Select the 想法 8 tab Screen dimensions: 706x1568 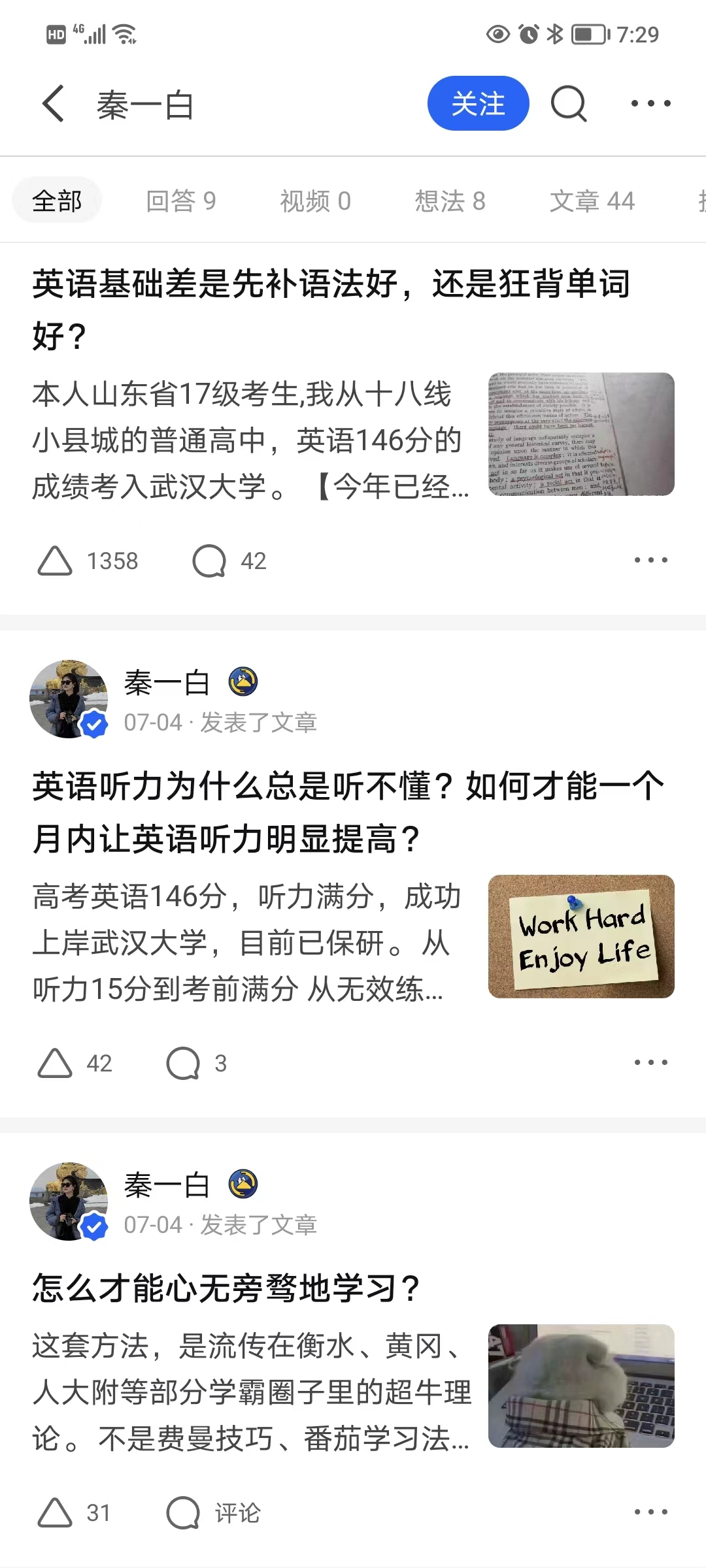tap(450, 201)
